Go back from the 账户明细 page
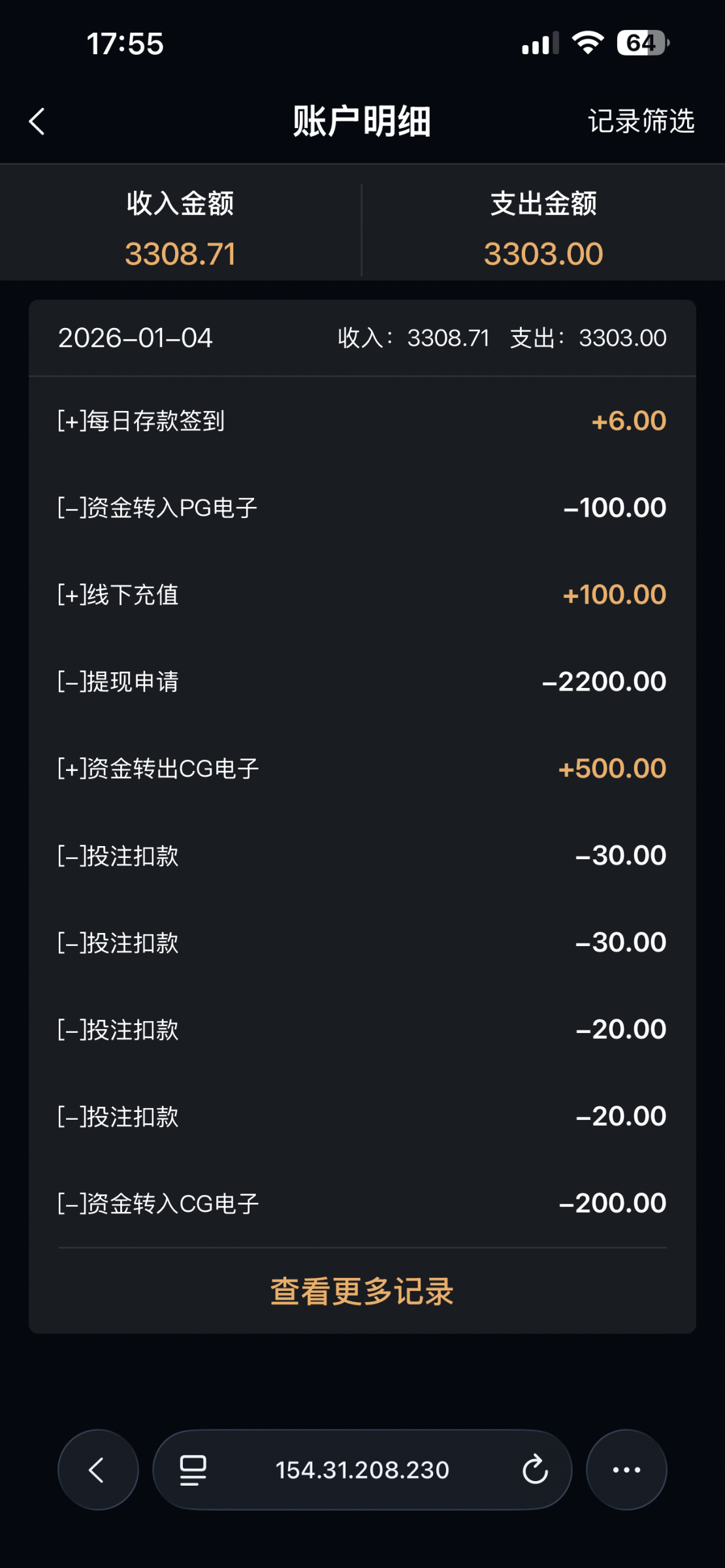The image size is (725, 1568). tap(37, 122)
